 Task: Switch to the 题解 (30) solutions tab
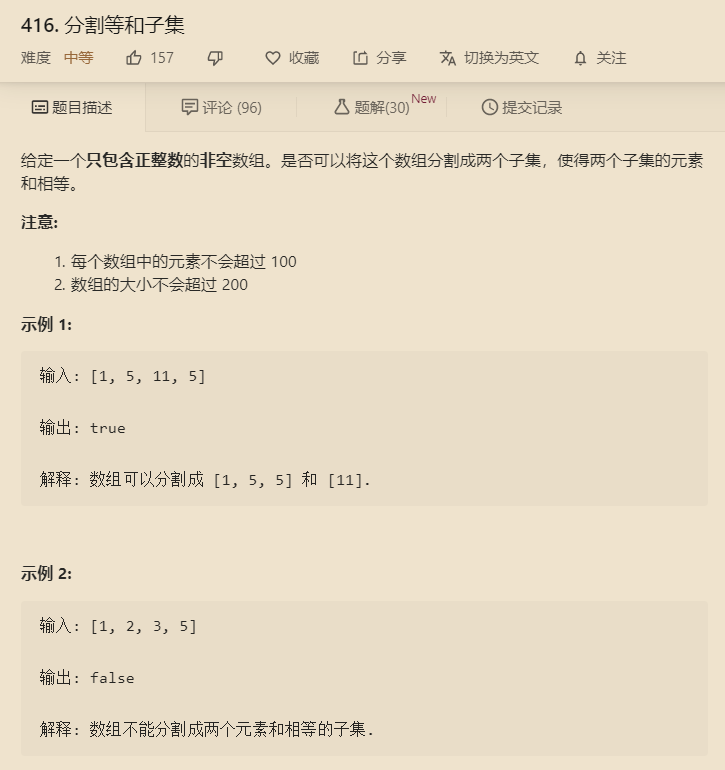pos(372,107)
